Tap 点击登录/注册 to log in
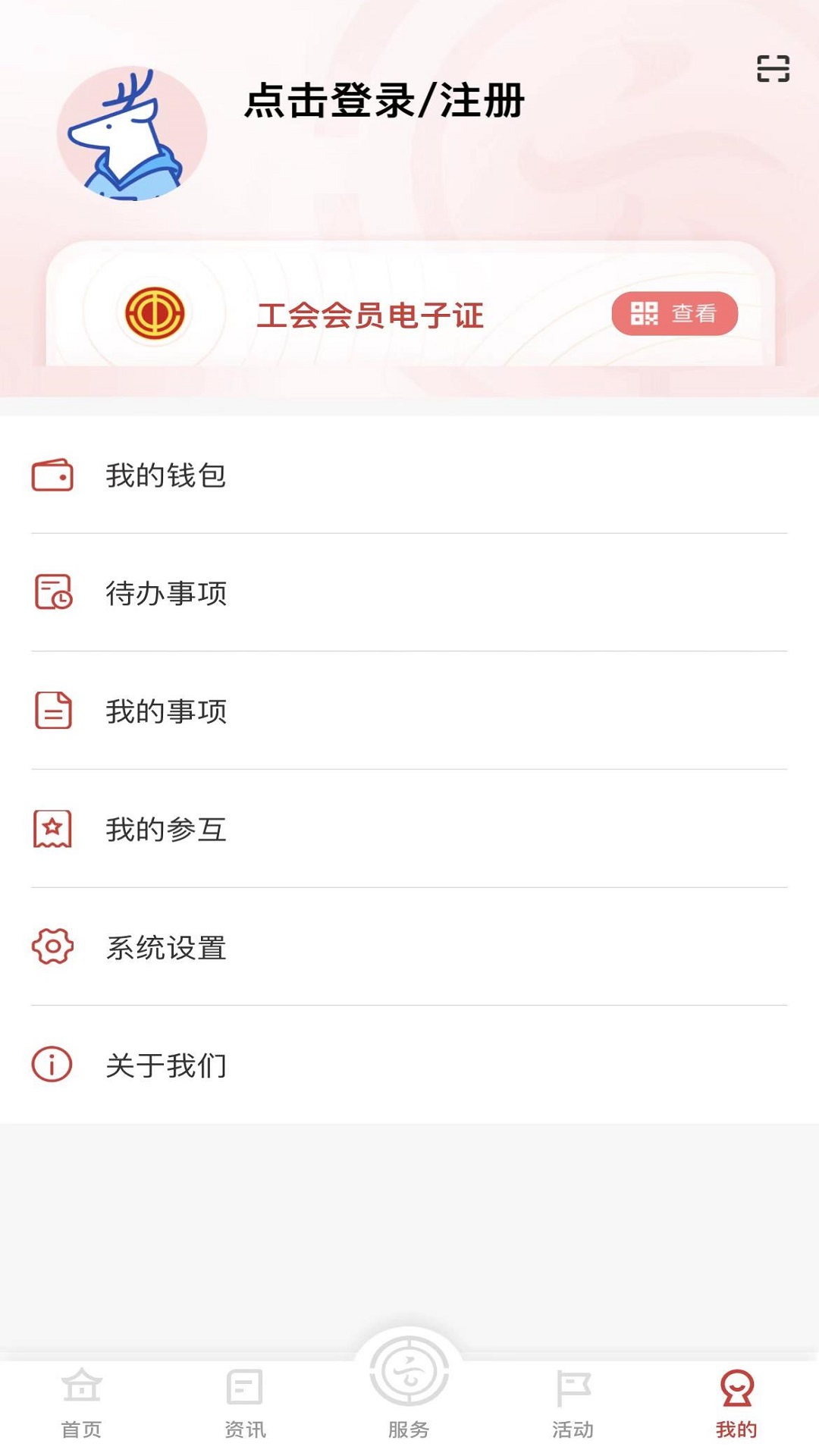The image size is (819, 1456). (384, 101)
